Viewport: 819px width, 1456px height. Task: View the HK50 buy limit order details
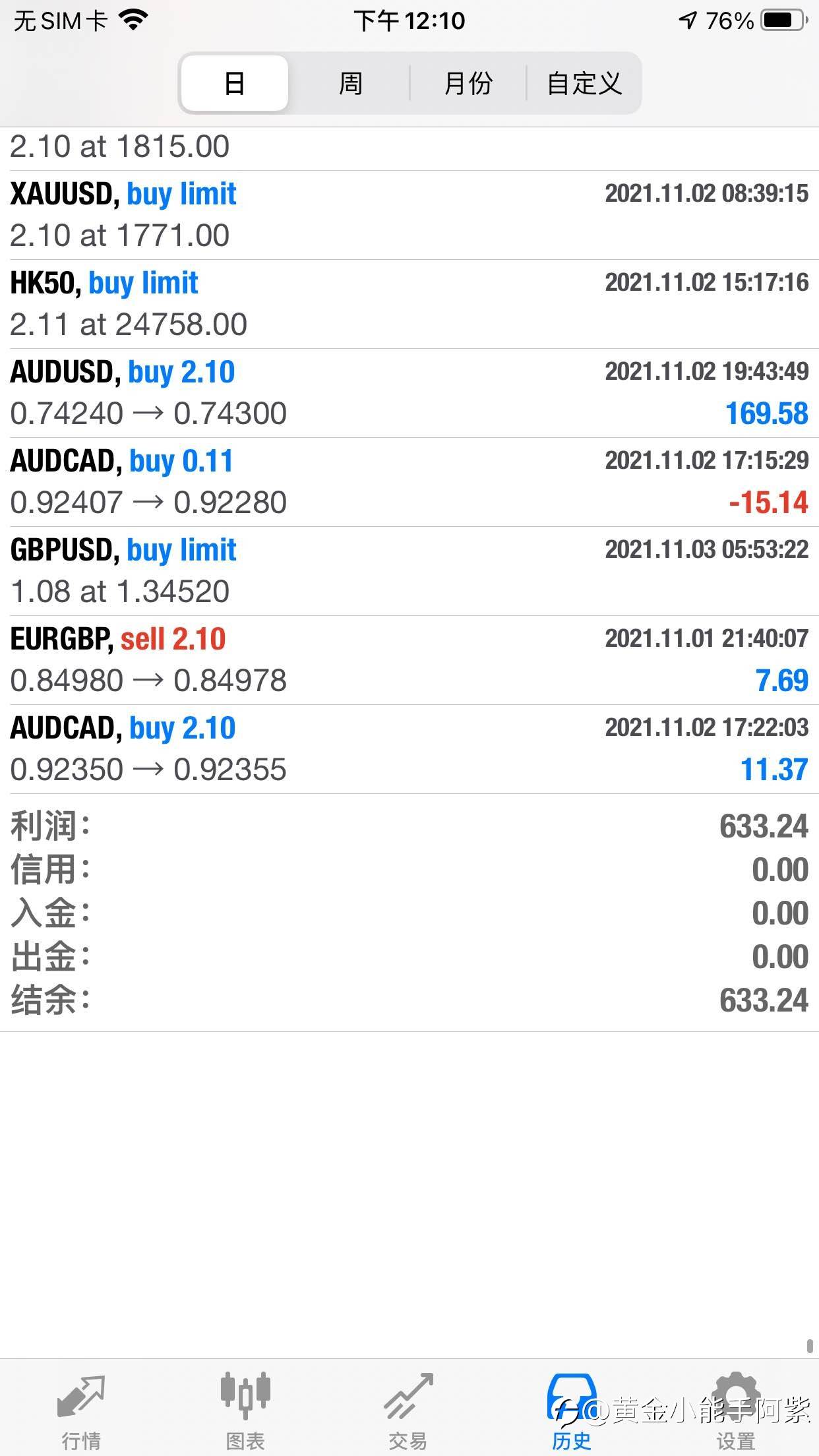[x=409, y=304]
